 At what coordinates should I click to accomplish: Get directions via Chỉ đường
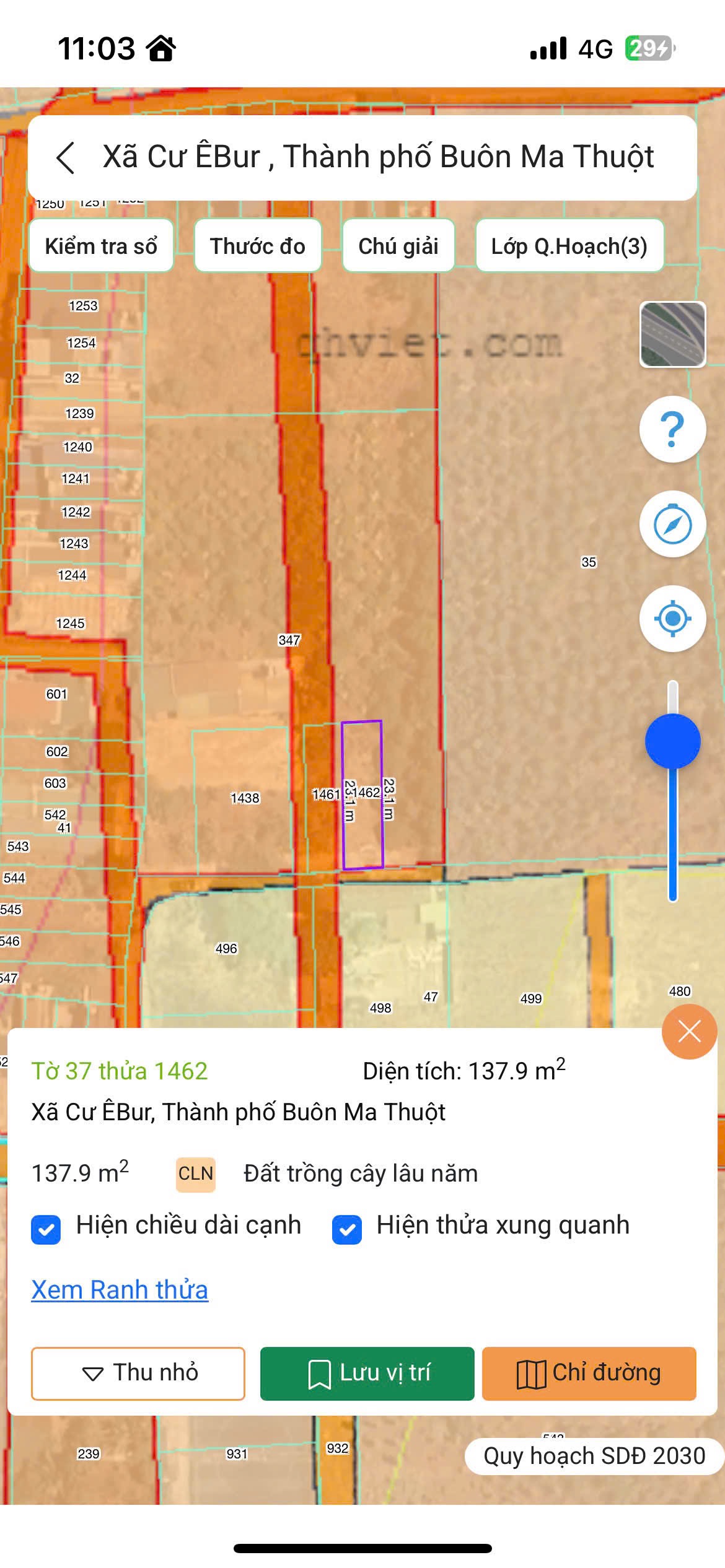[x=589, y=1373]
